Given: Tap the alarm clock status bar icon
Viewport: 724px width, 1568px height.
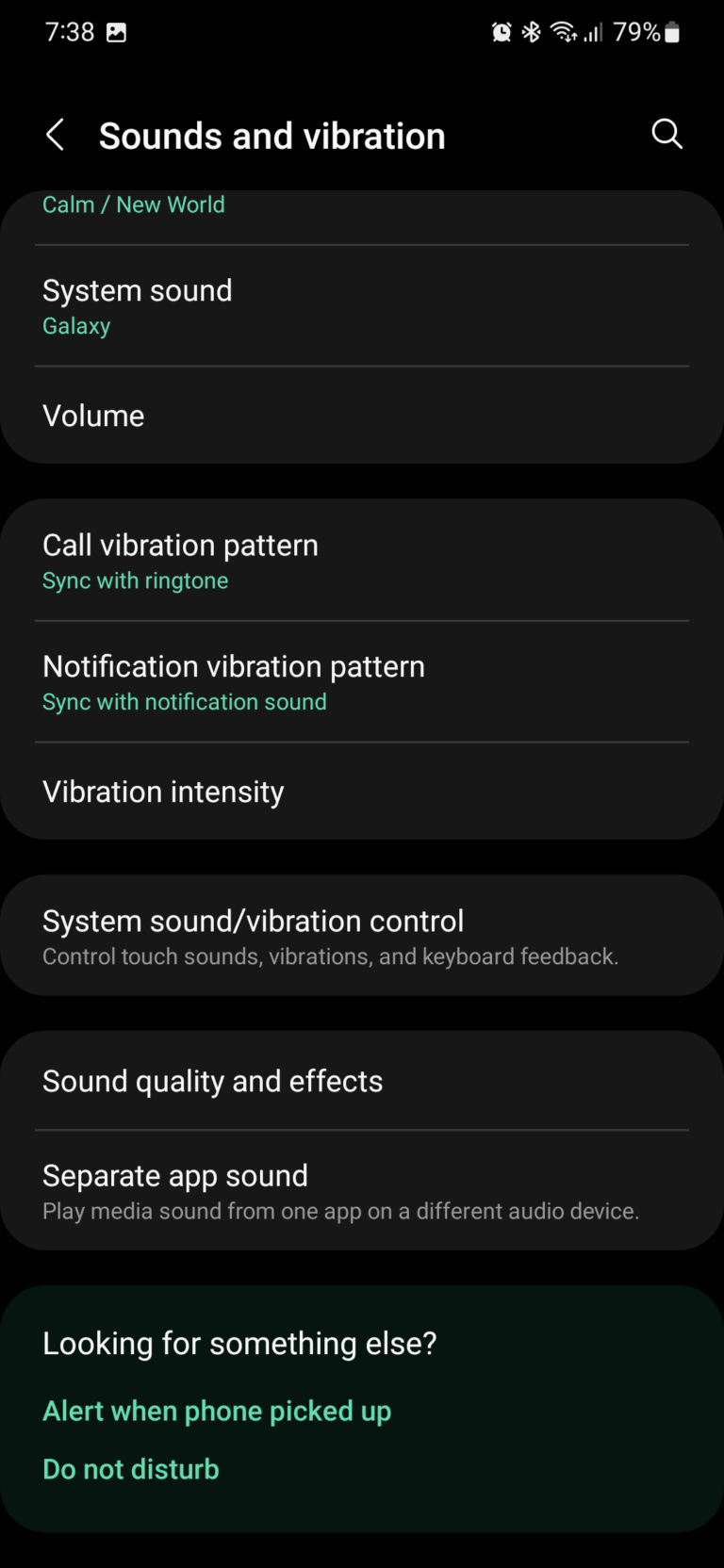Looking at the screenshot, I should pos(501,31).
